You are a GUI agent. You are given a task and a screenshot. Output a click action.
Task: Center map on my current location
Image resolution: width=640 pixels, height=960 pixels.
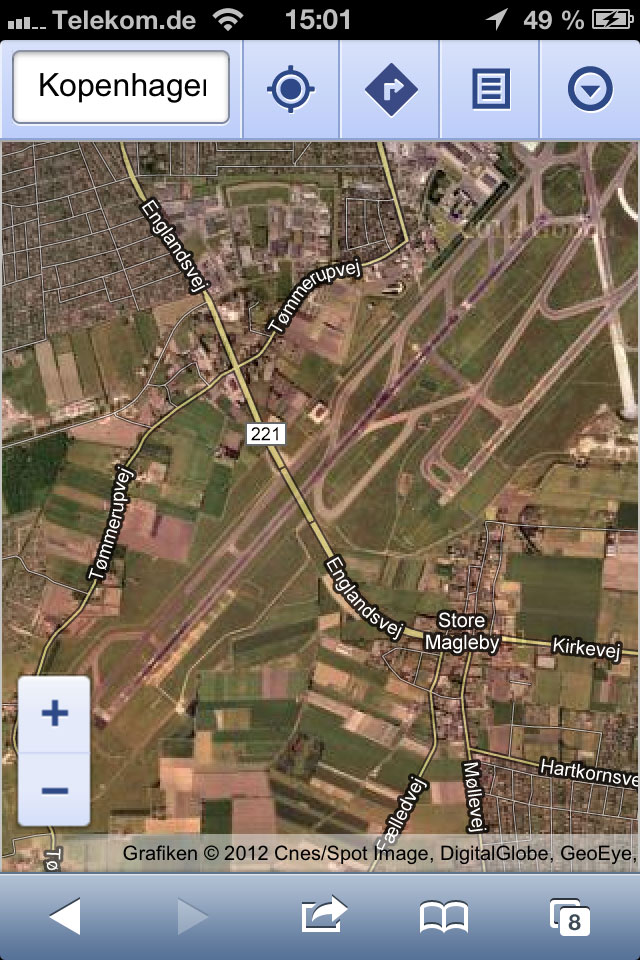[x=291, y=90]
